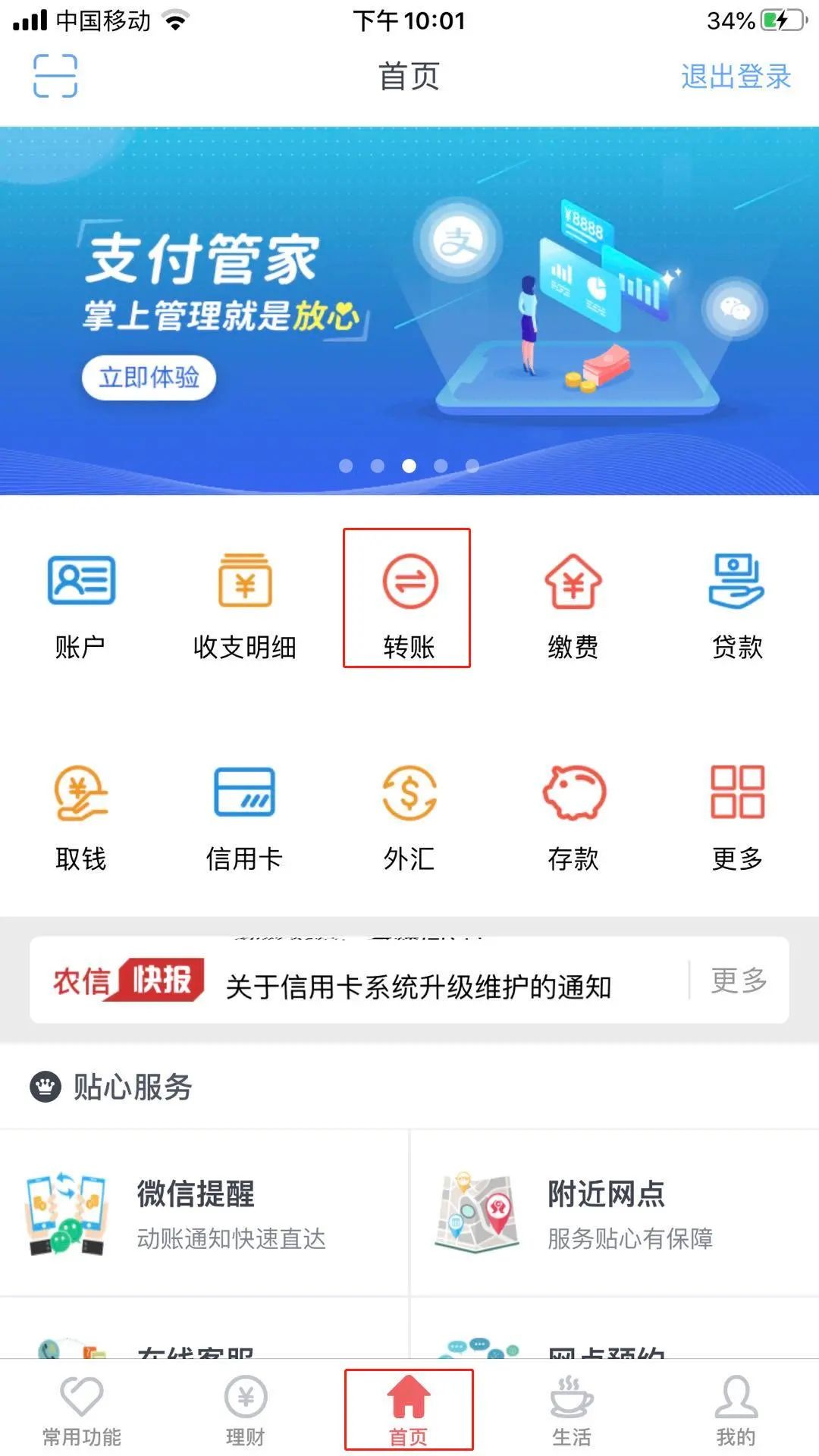This screenshot has width=819, height=1456.
Task: Select 缴费 bill payment
Action: pos(573,604)
